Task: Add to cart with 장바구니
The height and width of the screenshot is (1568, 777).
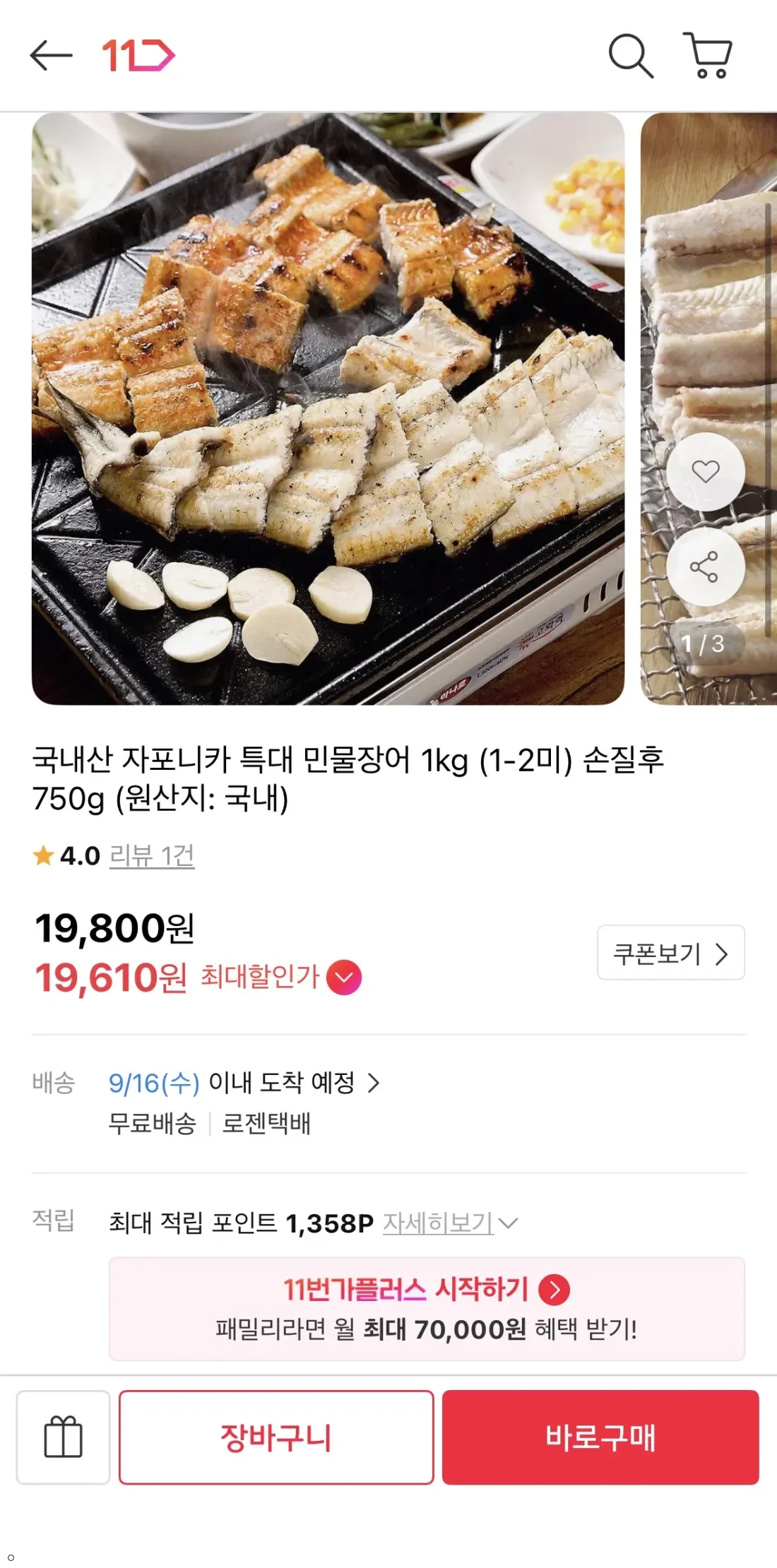Action: tap(276, 1437)
